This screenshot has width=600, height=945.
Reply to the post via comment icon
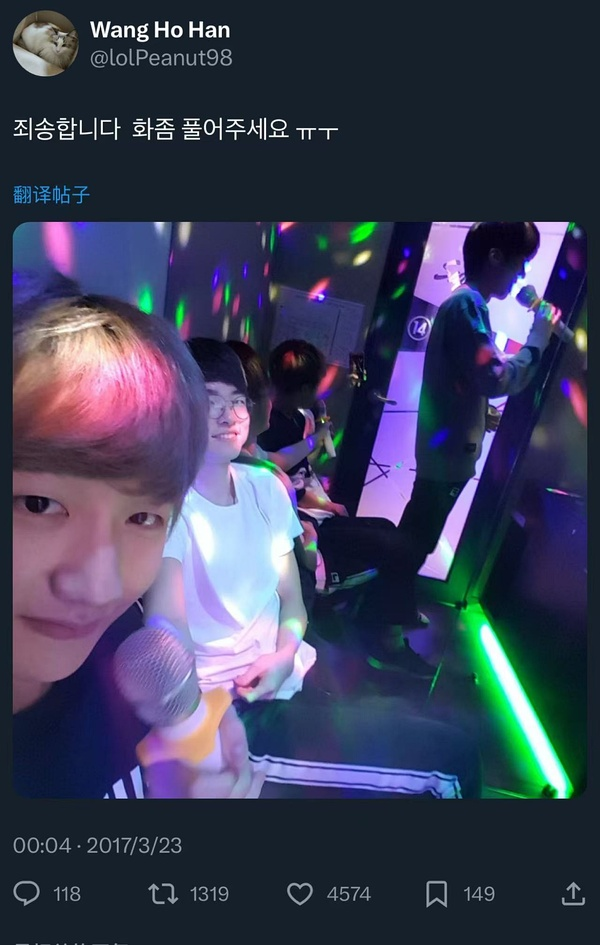(27, 893)
